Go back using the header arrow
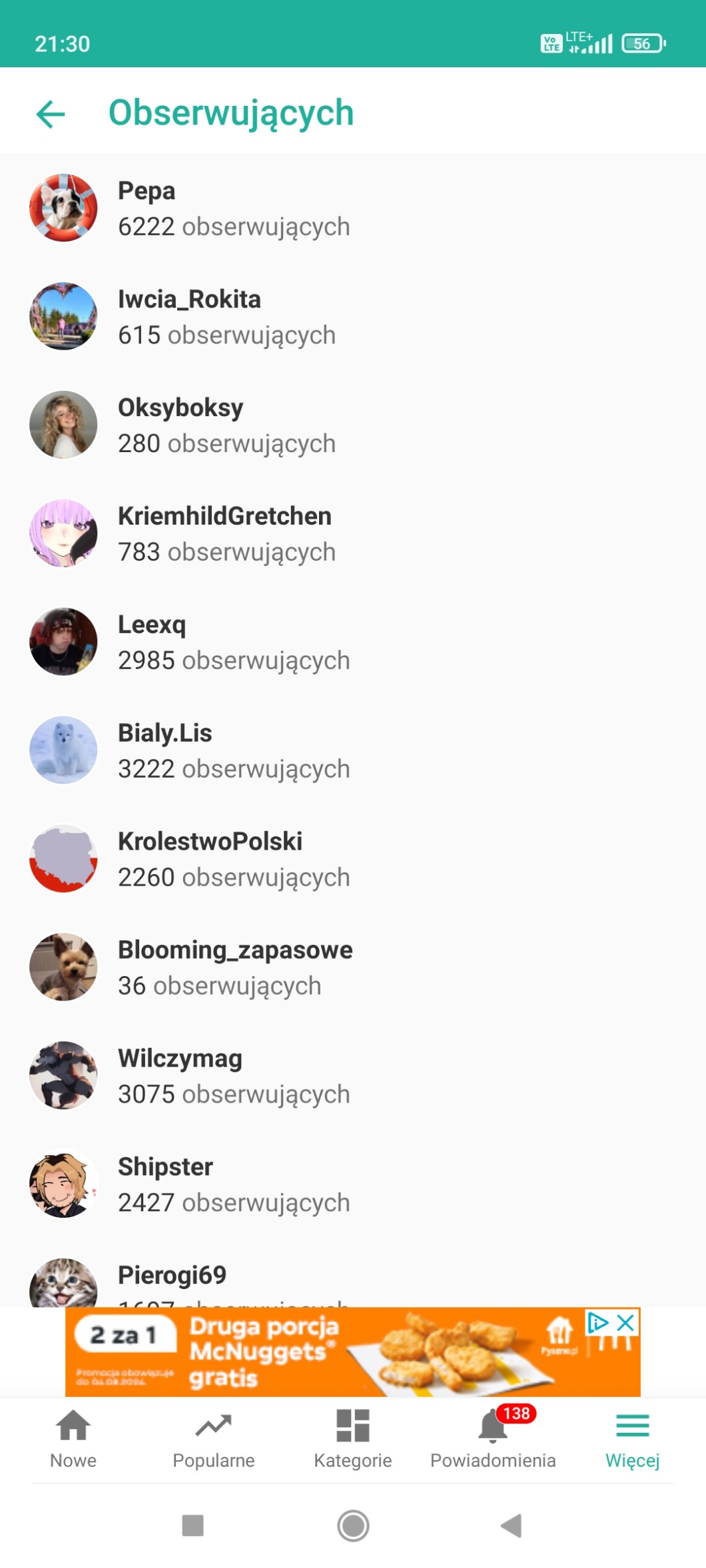 51,114
